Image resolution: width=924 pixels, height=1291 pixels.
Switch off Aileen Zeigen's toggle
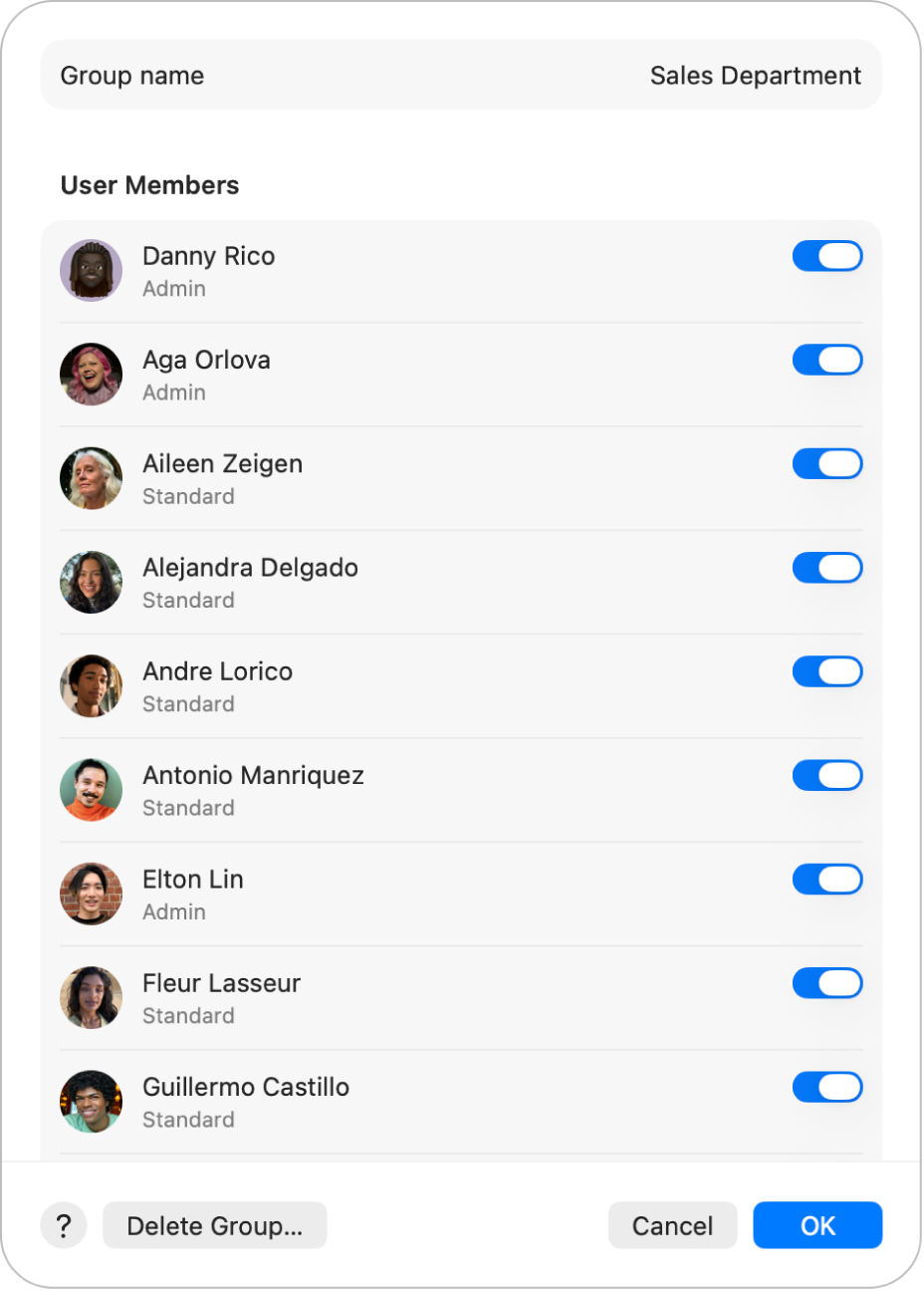(x=827, y=463)
